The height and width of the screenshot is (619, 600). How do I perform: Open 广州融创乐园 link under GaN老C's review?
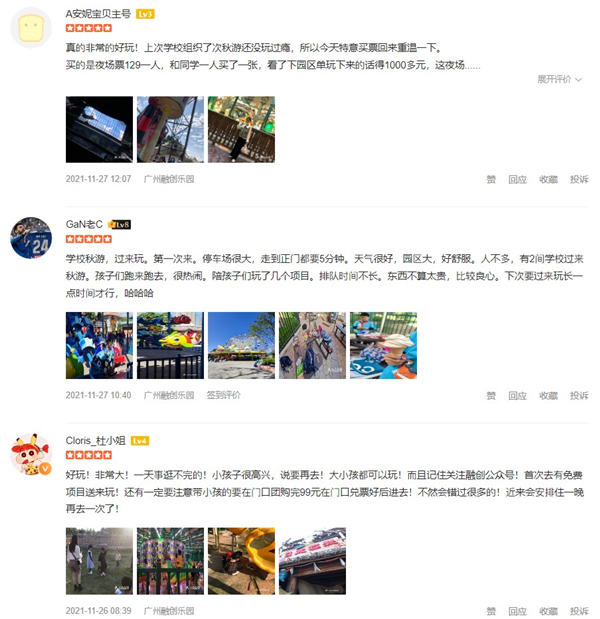(x=168, y=395)
